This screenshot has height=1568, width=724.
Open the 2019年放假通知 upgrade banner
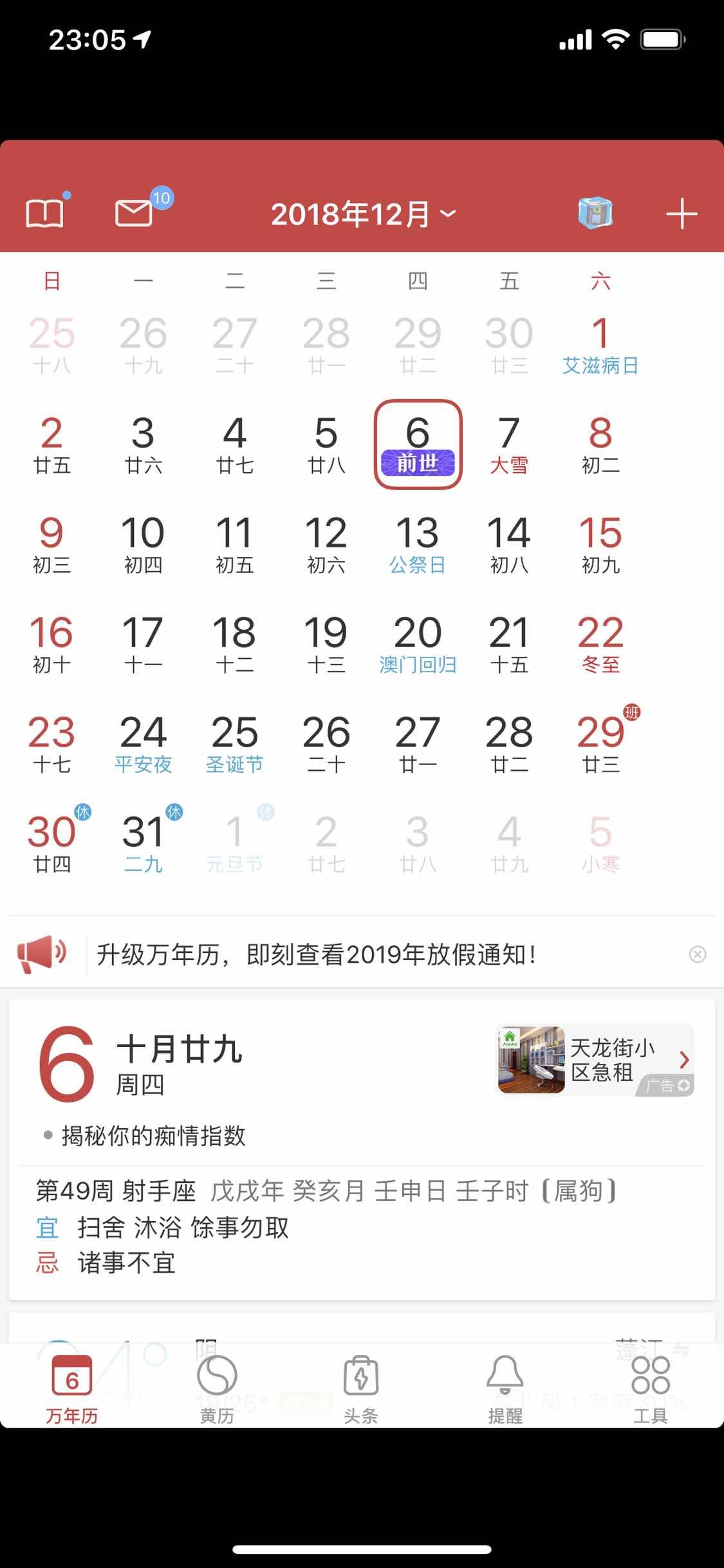pos(315,954)
